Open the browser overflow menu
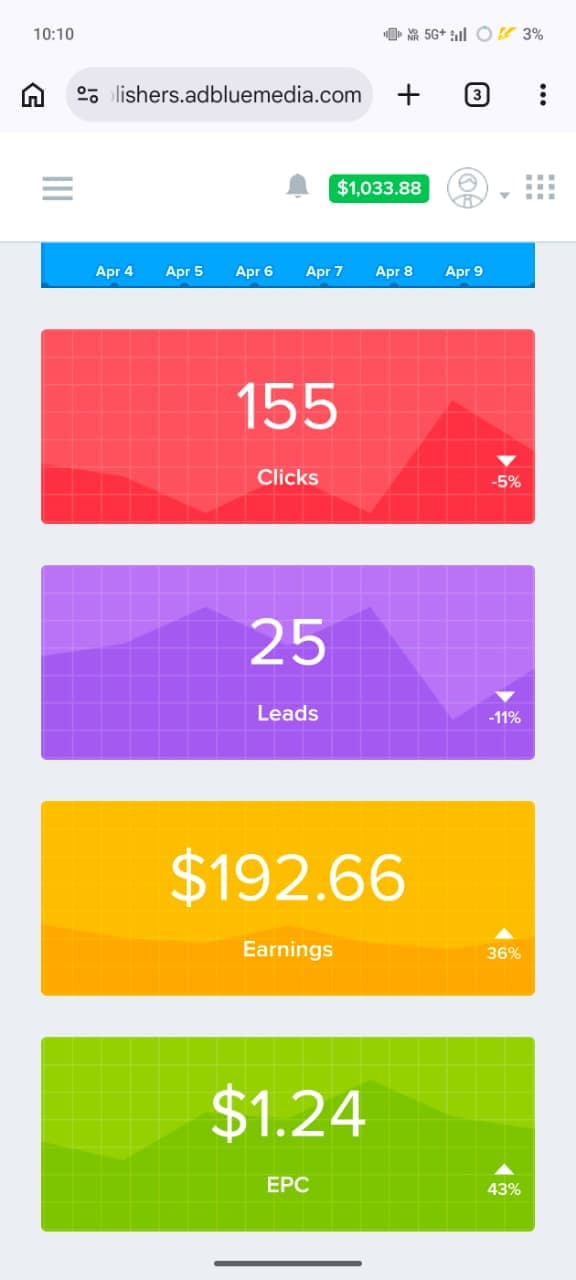This screenshot has height=1280, width=576. (543, 95)
